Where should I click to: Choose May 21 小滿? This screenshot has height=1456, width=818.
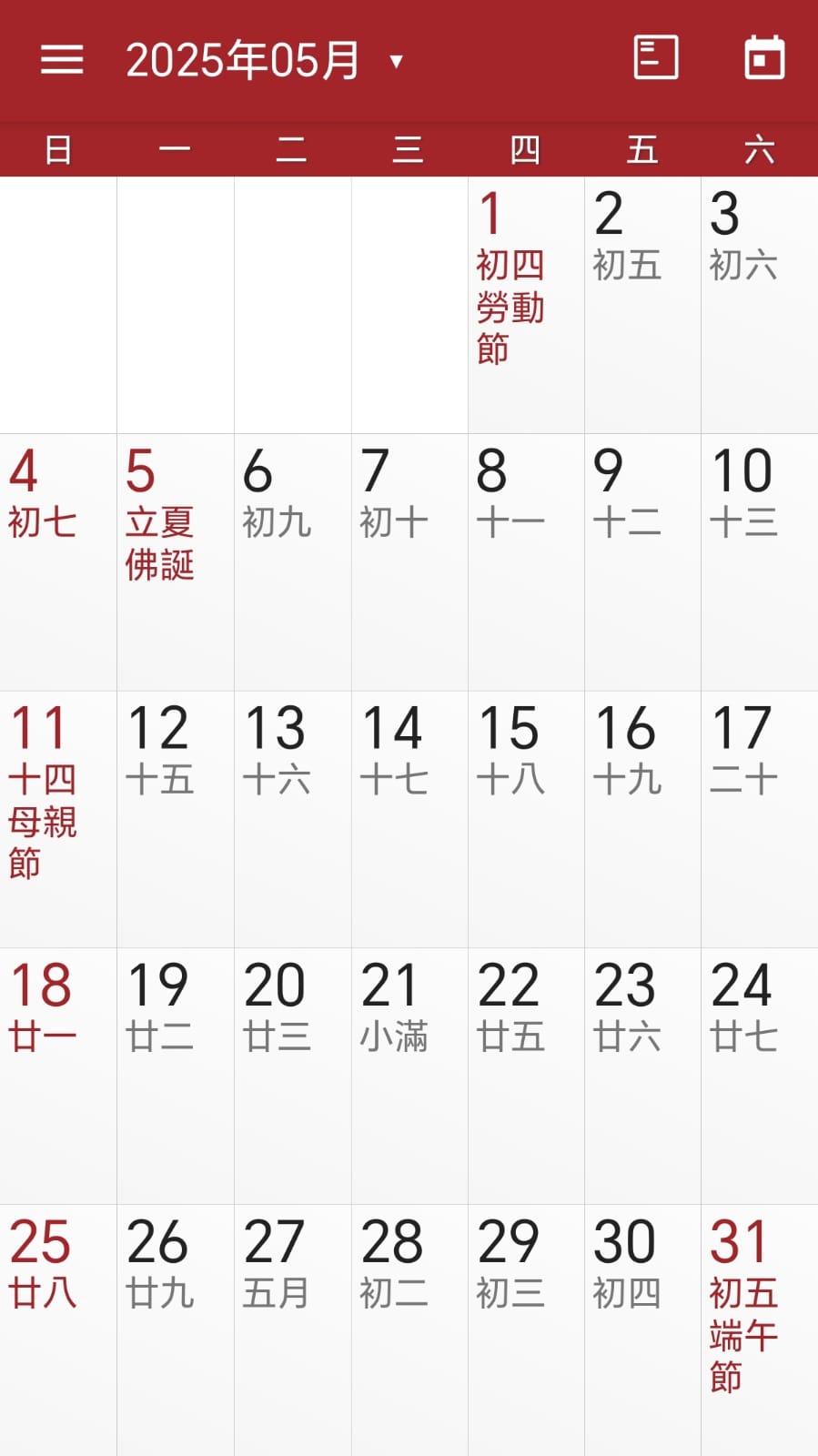click(x=409, y=1077)
